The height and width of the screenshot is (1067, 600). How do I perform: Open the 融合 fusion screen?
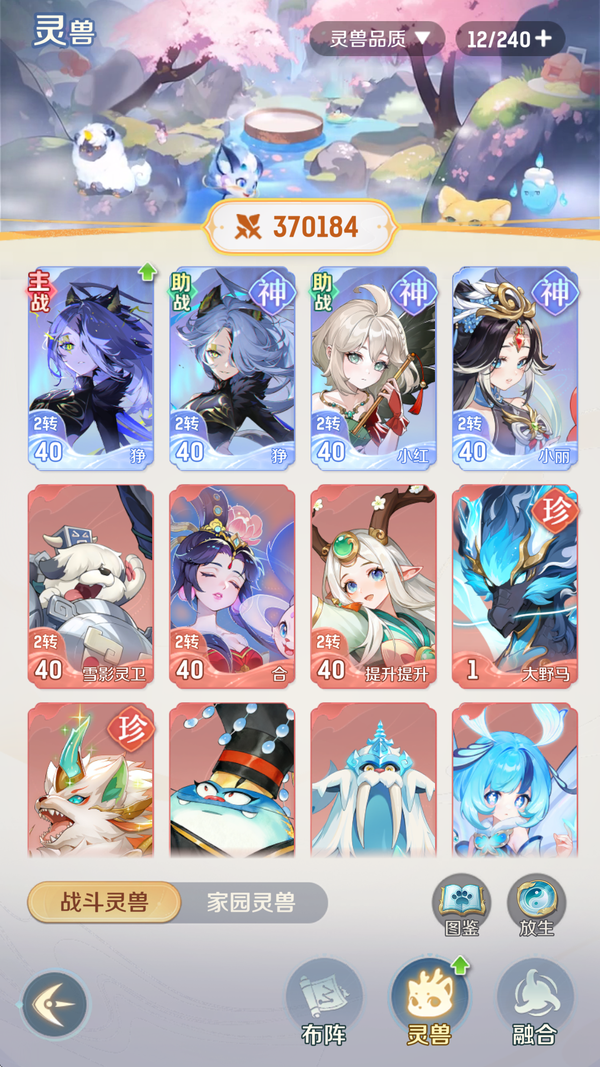535,1003
